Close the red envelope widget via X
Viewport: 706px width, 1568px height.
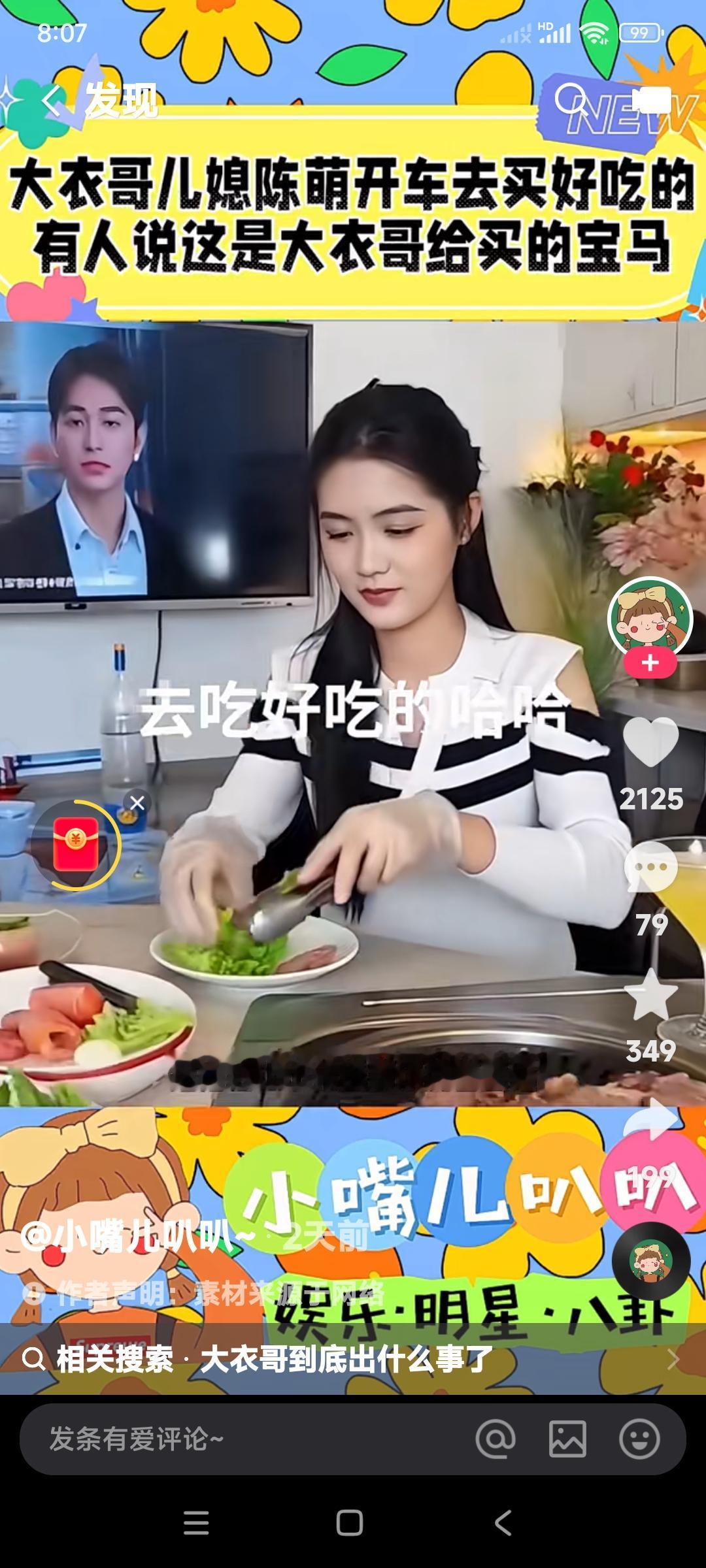click(138, 804)
